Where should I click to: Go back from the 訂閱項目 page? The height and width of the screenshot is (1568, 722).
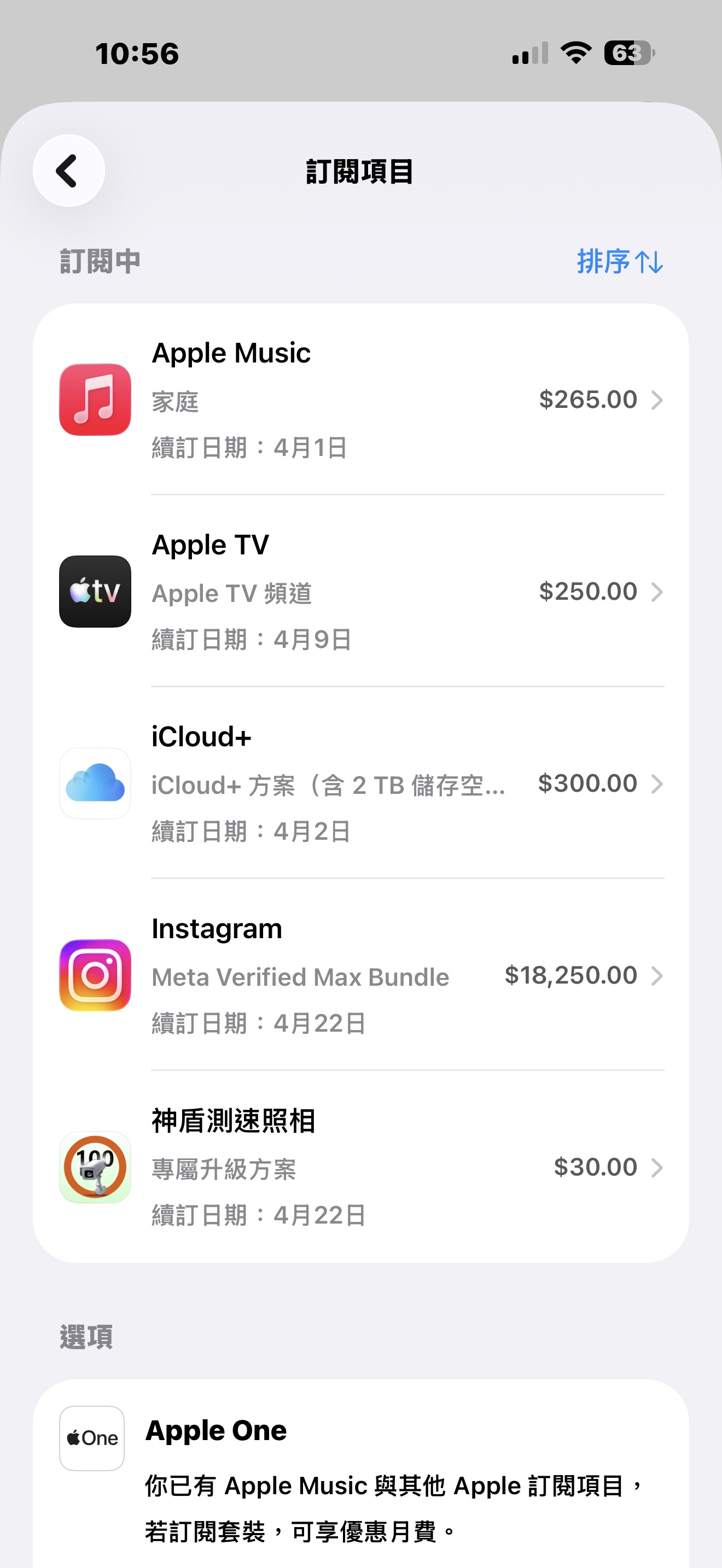(x=69, y=171)
